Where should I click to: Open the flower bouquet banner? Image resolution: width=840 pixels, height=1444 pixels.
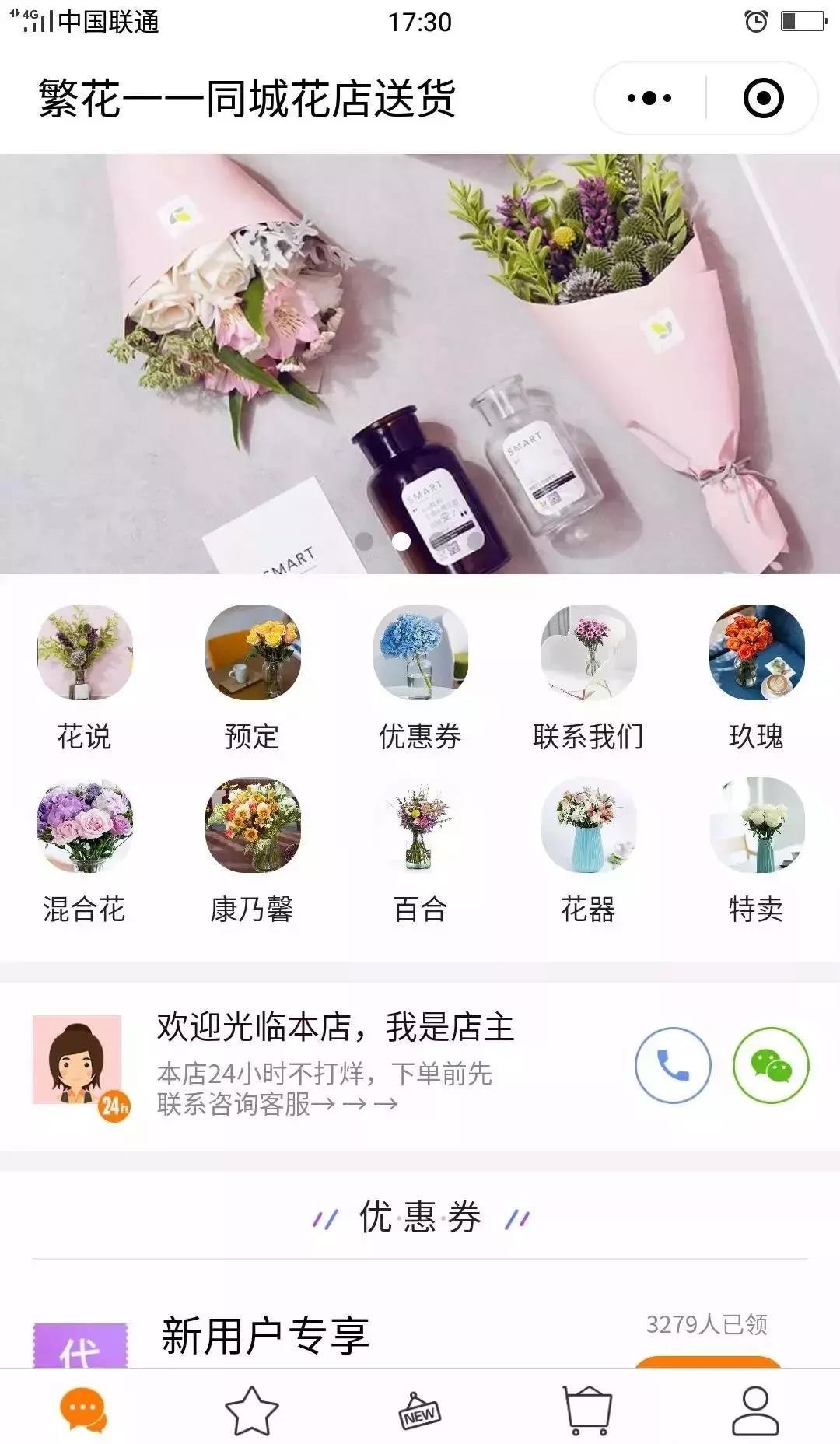coord(420,363)
